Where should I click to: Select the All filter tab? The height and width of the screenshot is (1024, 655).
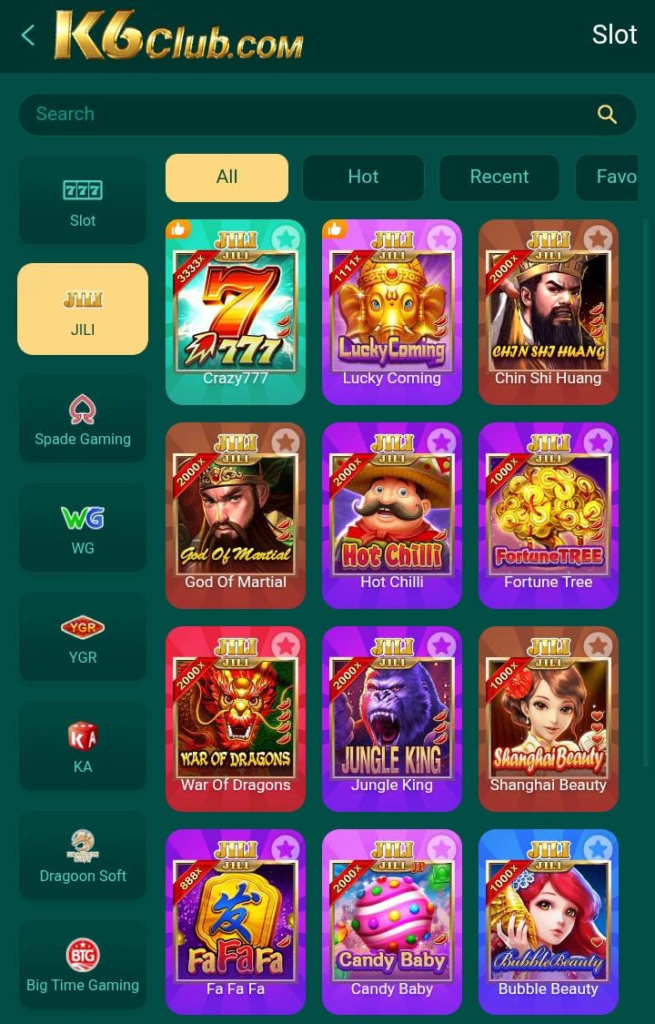click(227, 177)
